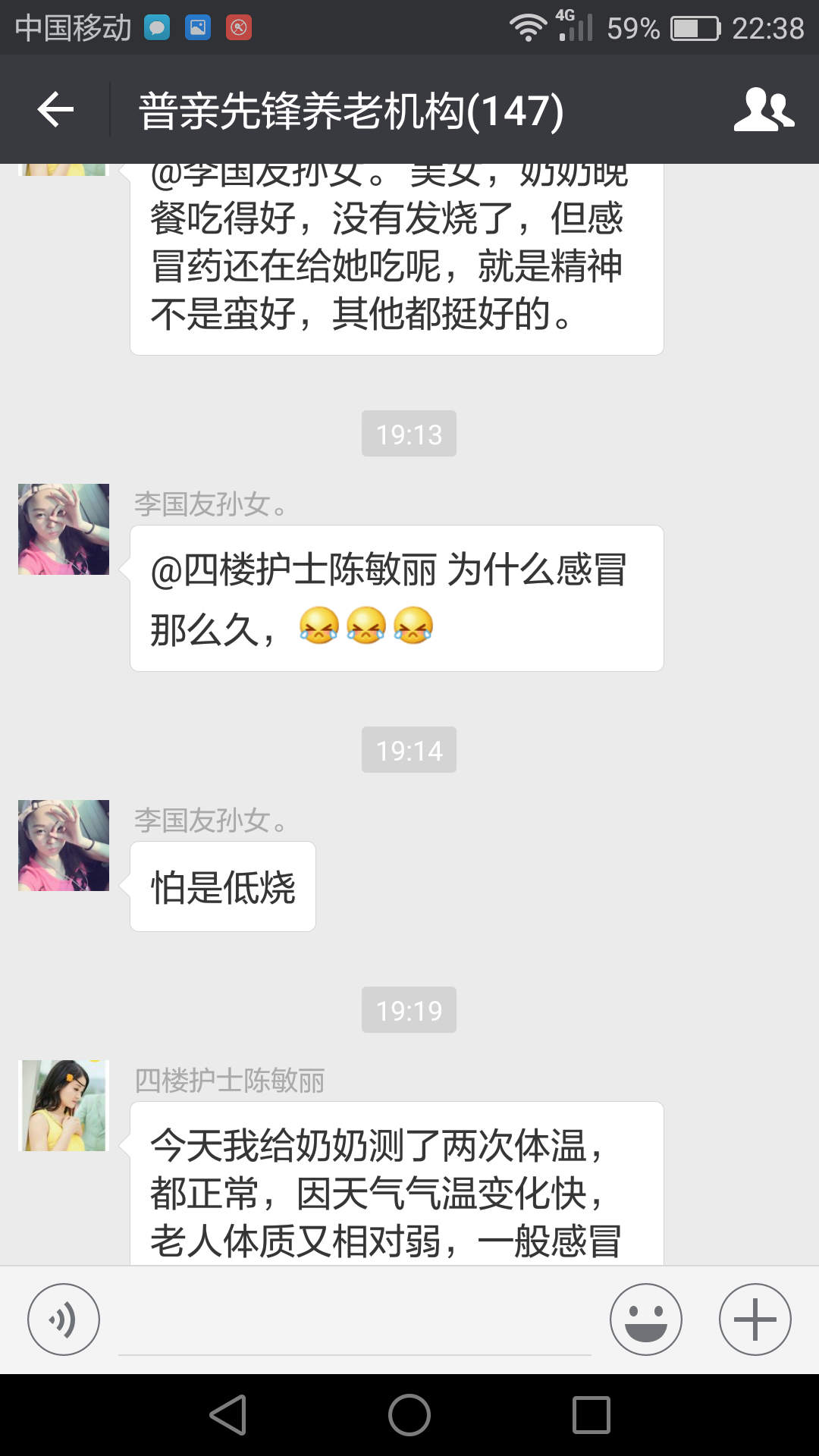This screenshot has height=1456, width=819.
Task: Open avatar of sender of 为什么感冒那么久
Action: click(x=64, y=529)
